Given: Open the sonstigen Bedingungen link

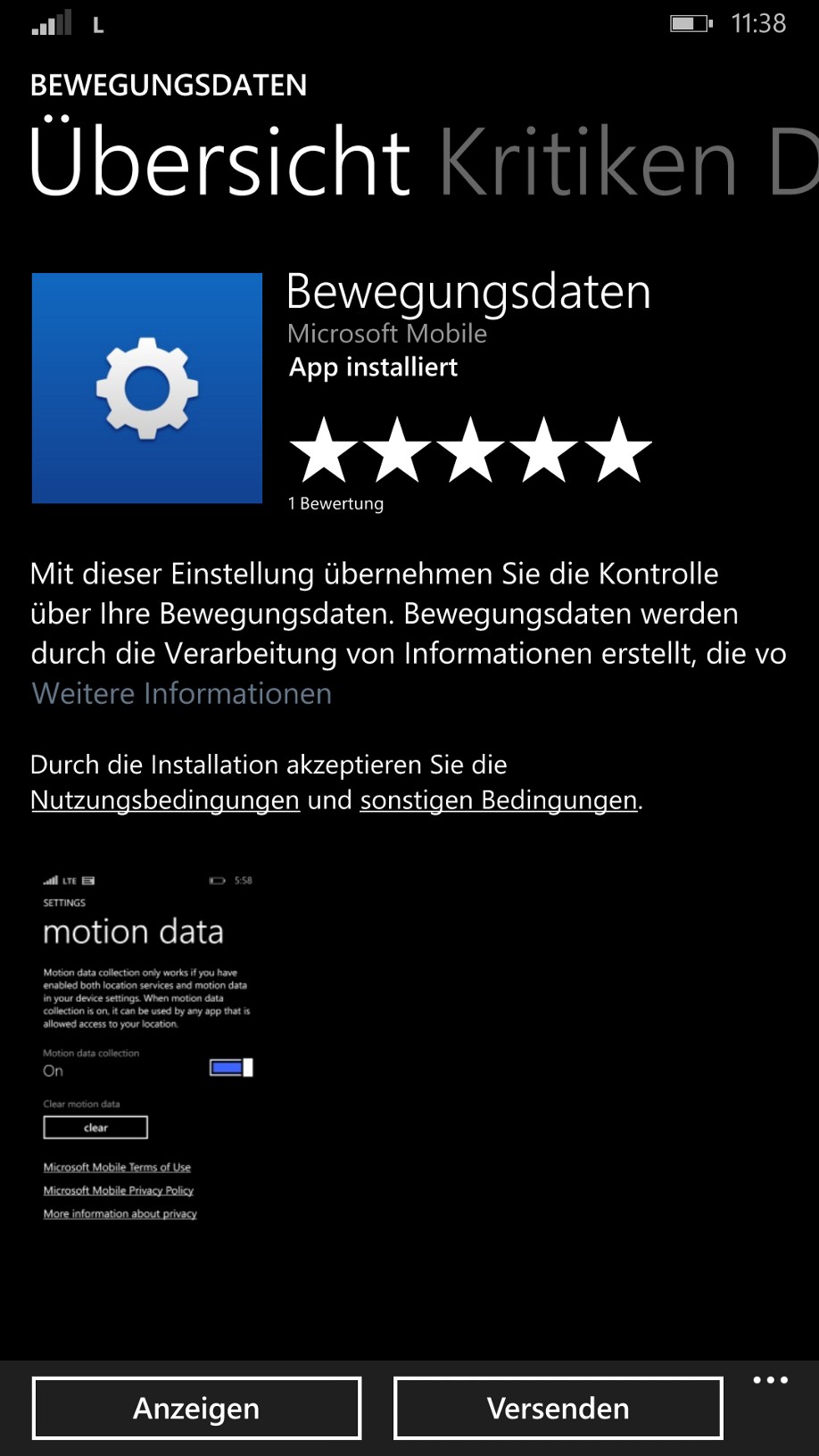Looking at the screenshot, I should pyautogui.click(x=499, y=800).
